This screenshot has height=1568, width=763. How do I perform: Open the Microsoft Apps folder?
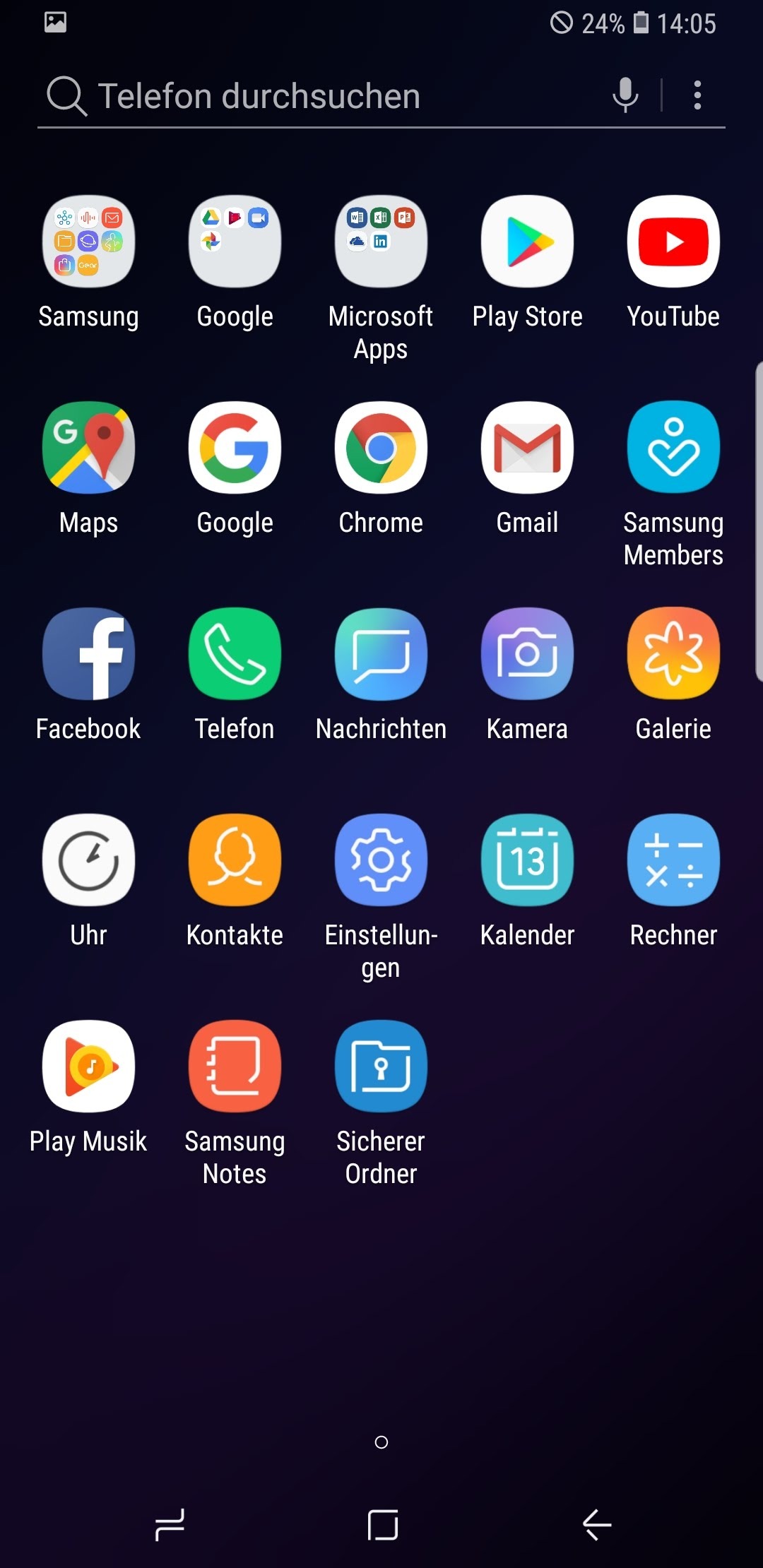[x=381, y=242]
